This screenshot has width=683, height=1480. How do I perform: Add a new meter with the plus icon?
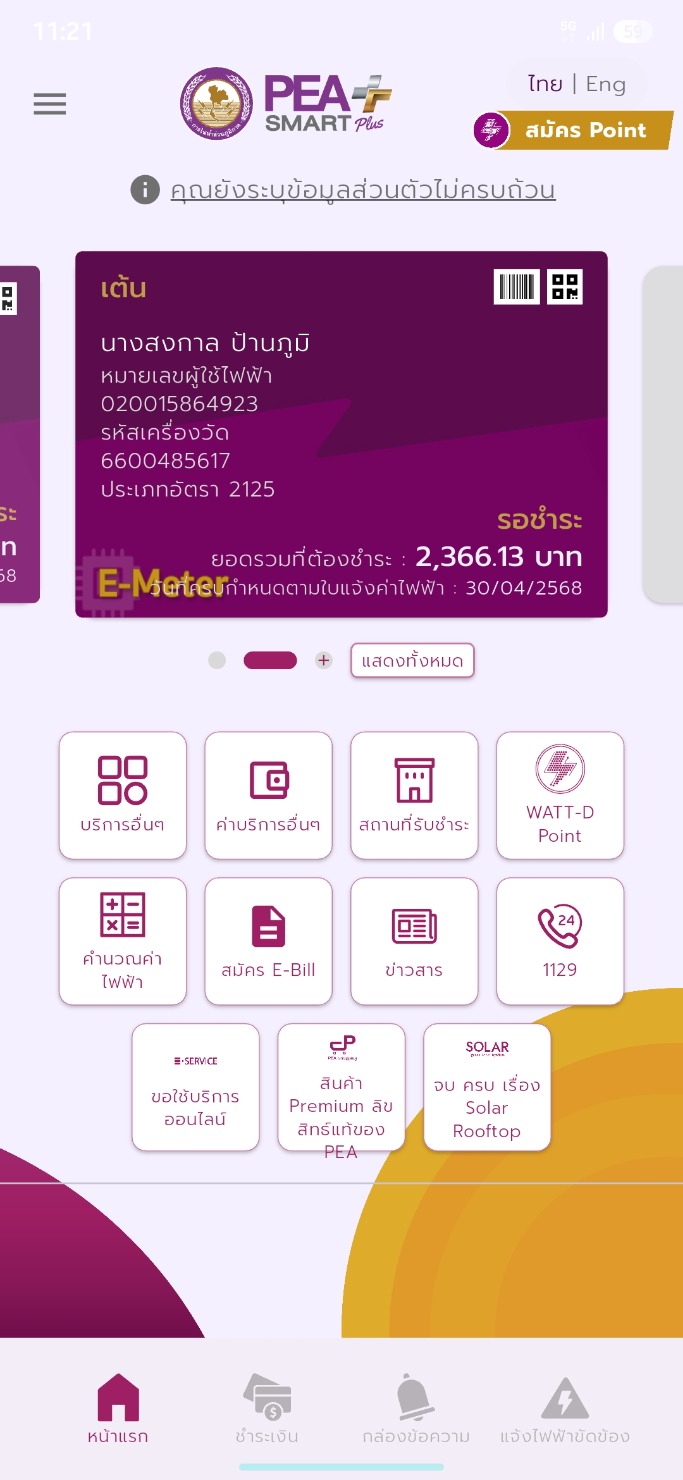(x=323, y=661)
